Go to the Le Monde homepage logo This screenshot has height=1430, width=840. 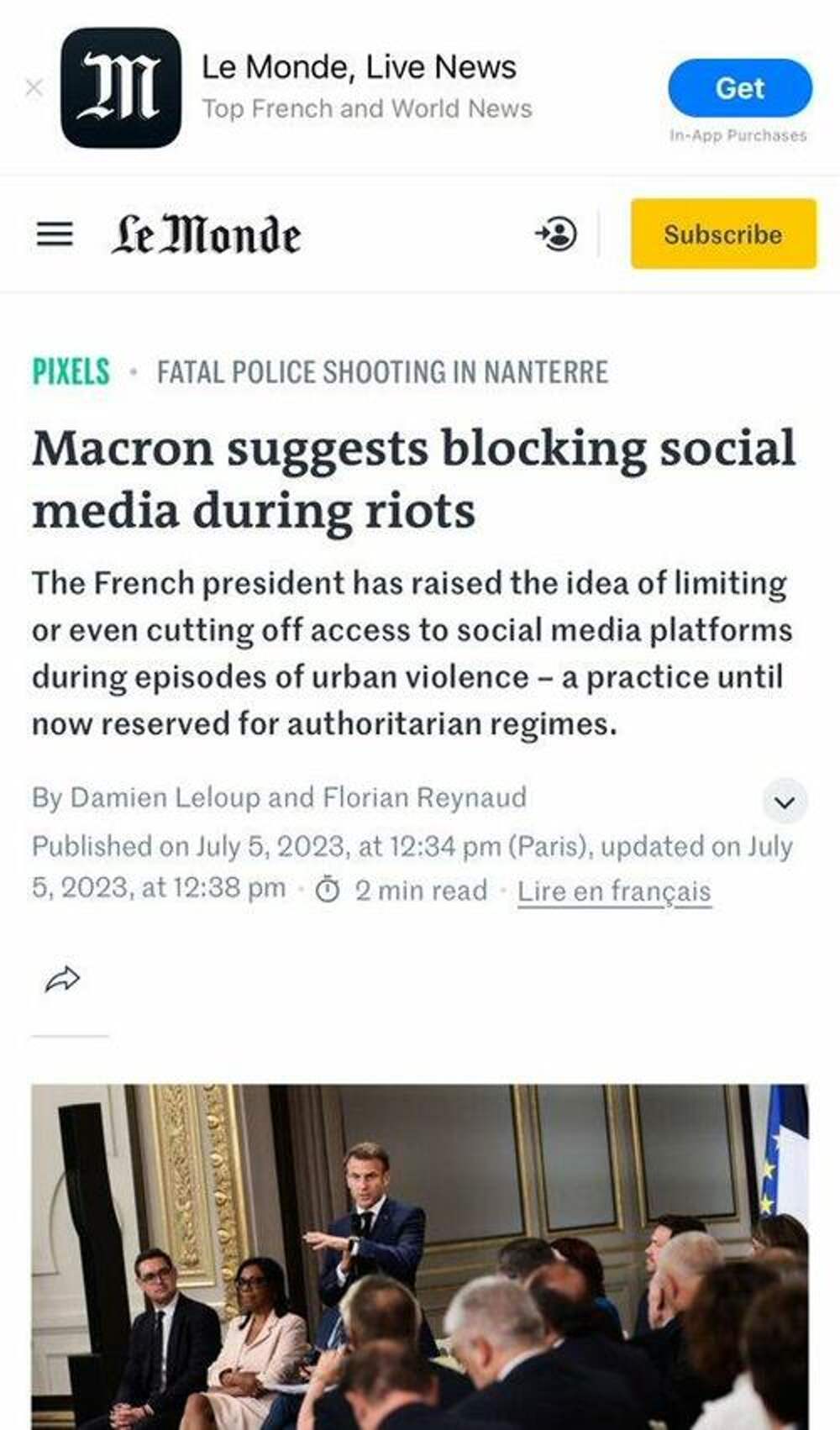click(207, 235)
